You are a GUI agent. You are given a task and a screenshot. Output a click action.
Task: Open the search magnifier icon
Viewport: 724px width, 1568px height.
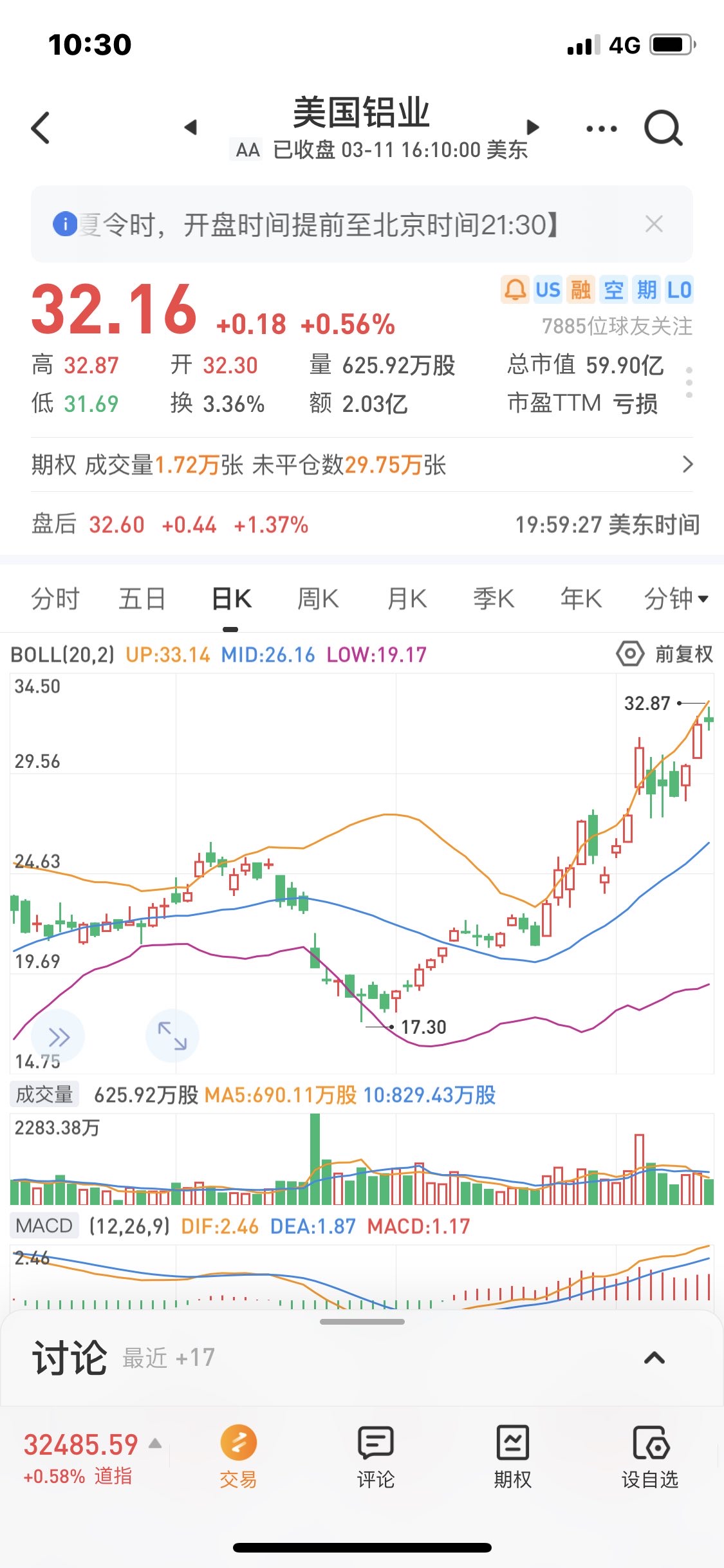pos(663,128)
